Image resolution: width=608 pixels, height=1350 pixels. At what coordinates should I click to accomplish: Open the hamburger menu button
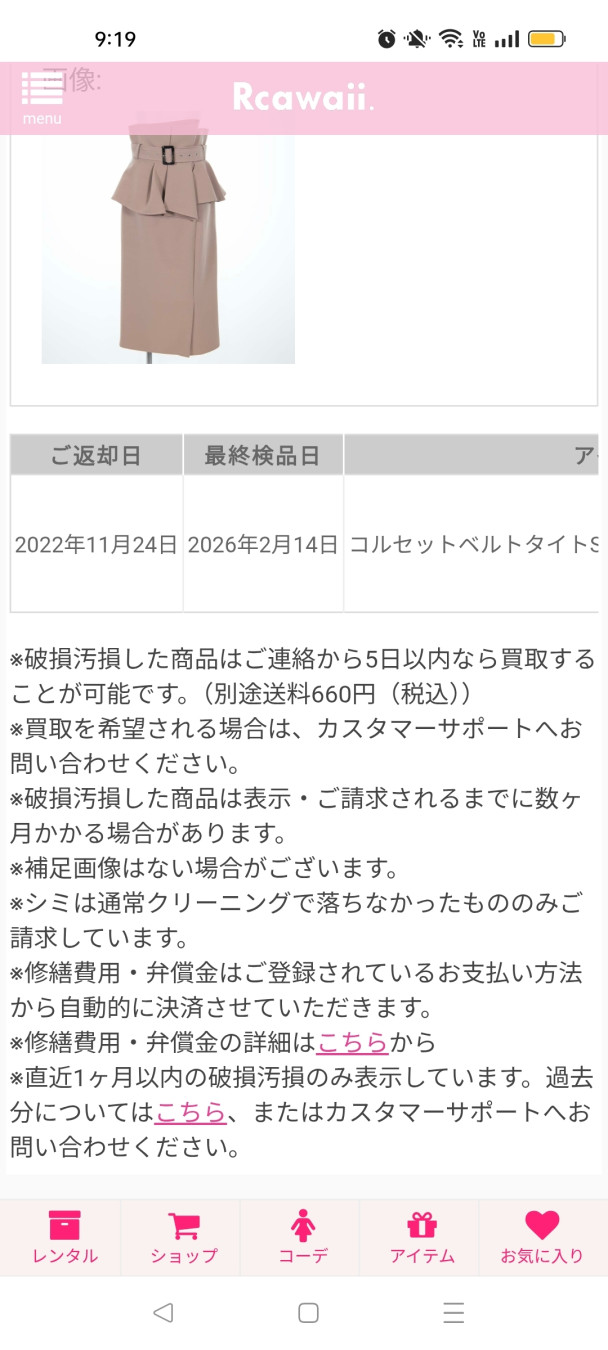click(x=41, y=97)
